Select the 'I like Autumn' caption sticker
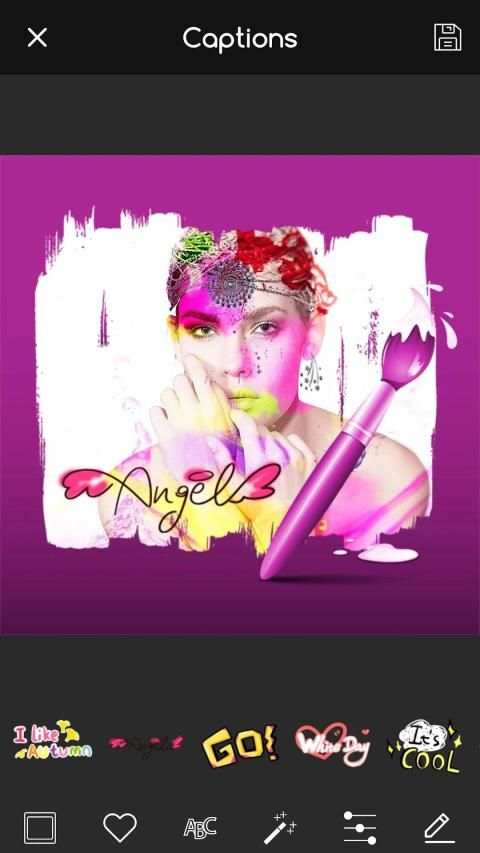The width and height of the screenshot is (480, 853). (x=53, y=740)
